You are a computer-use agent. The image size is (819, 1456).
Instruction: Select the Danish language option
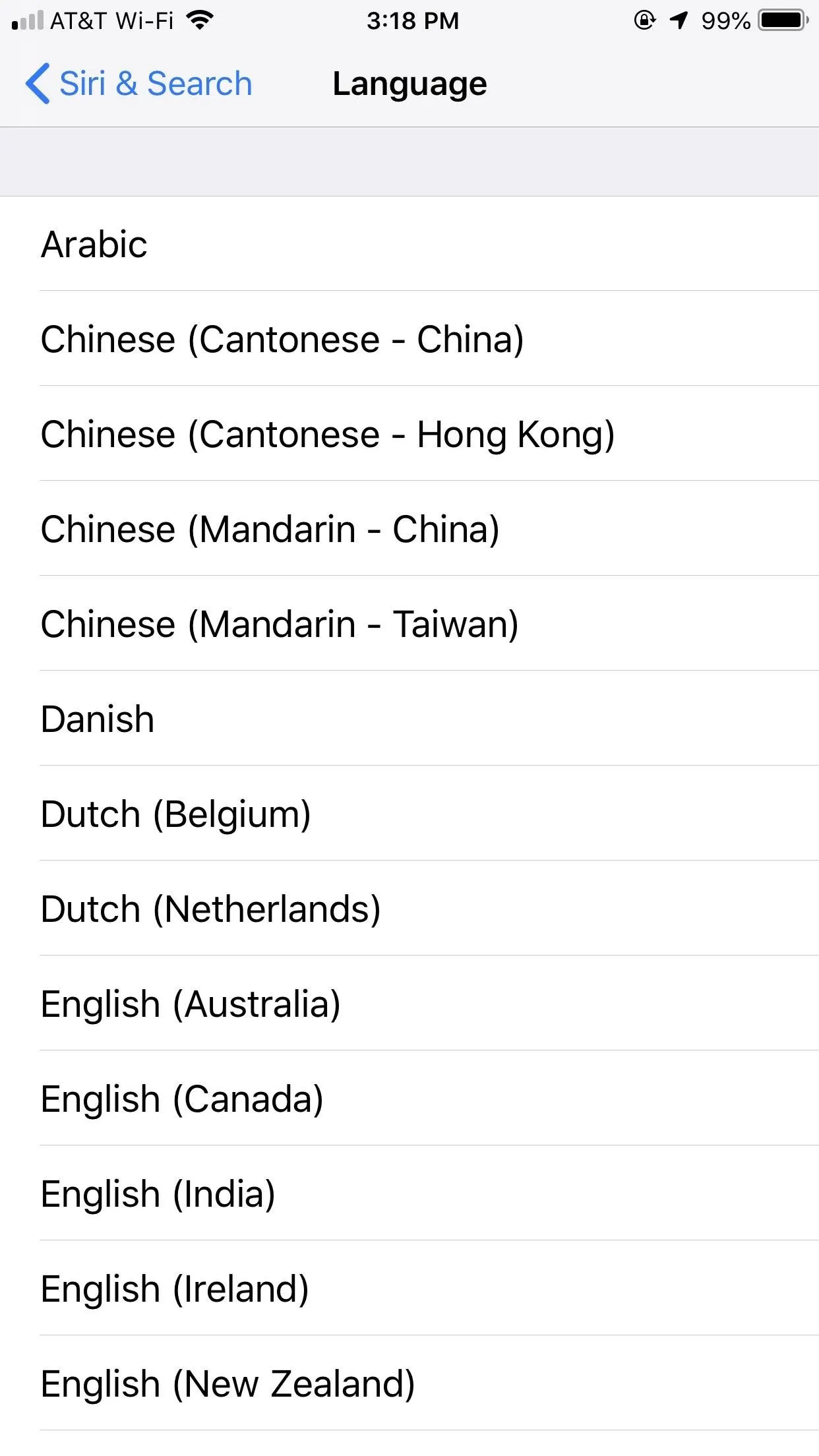coord(409,719)
